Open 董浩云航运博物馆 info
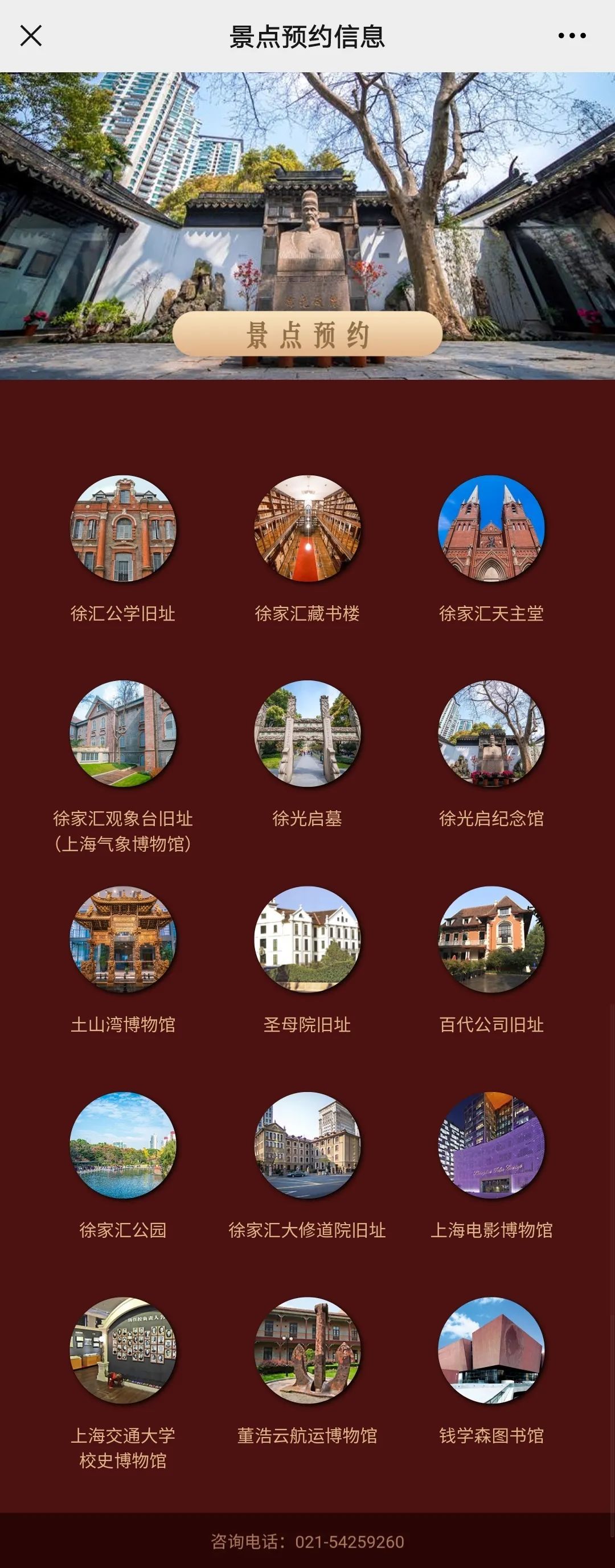The width and height of the screenshot is (615, 1568). [x=307, y=1350]
